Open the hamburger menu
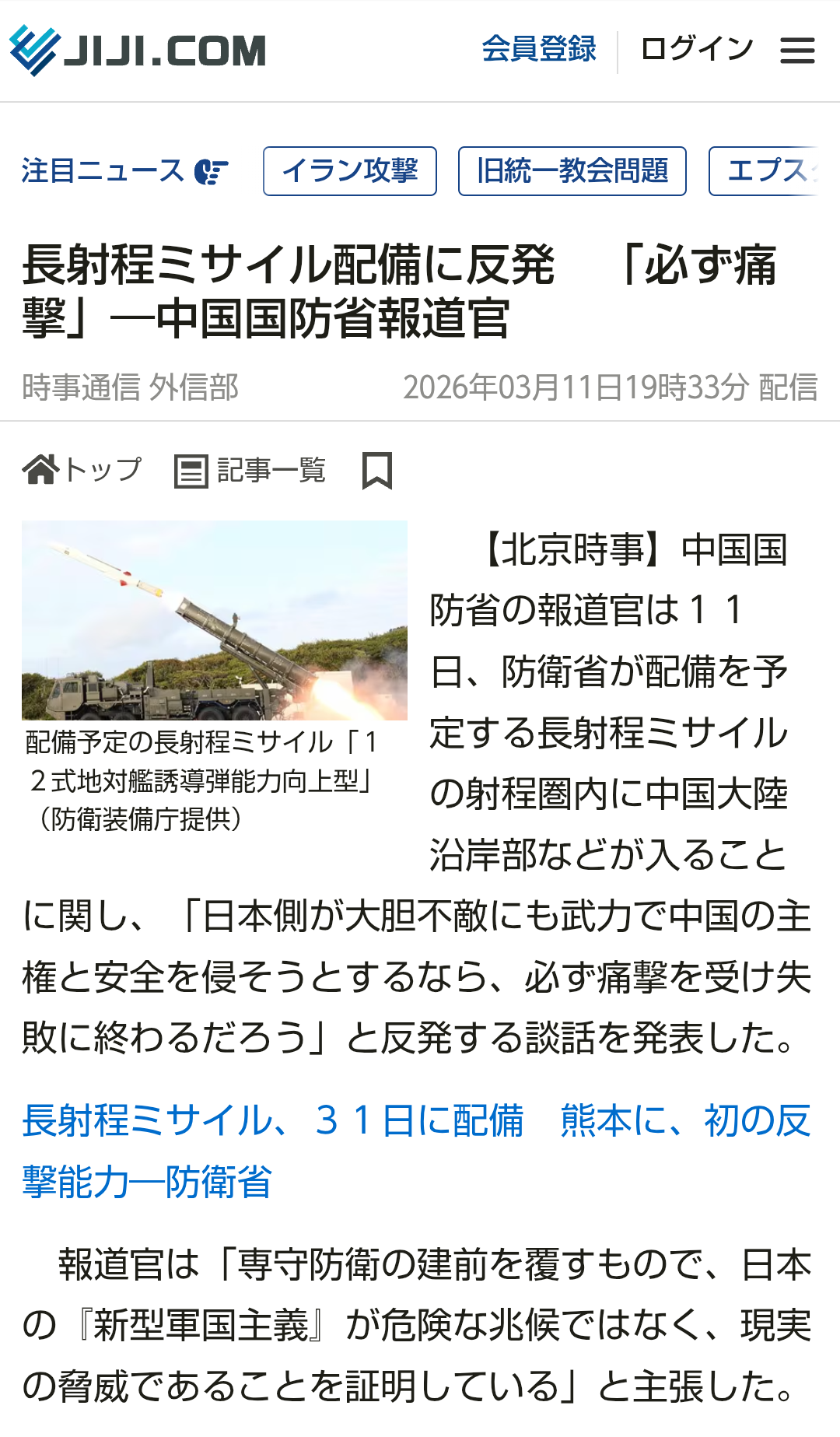Screen dimensions: 840x1437 click(797, 51)
